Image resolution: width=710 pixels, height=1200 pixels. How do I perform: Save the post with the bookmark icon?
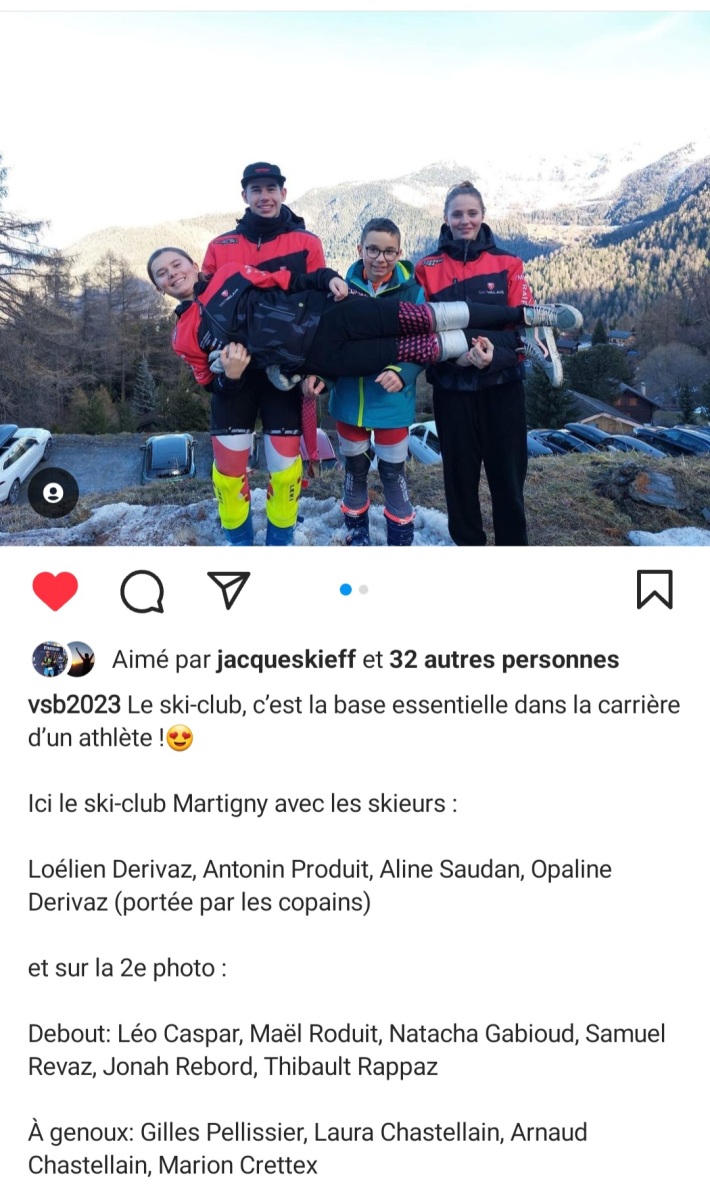(655, 590)
